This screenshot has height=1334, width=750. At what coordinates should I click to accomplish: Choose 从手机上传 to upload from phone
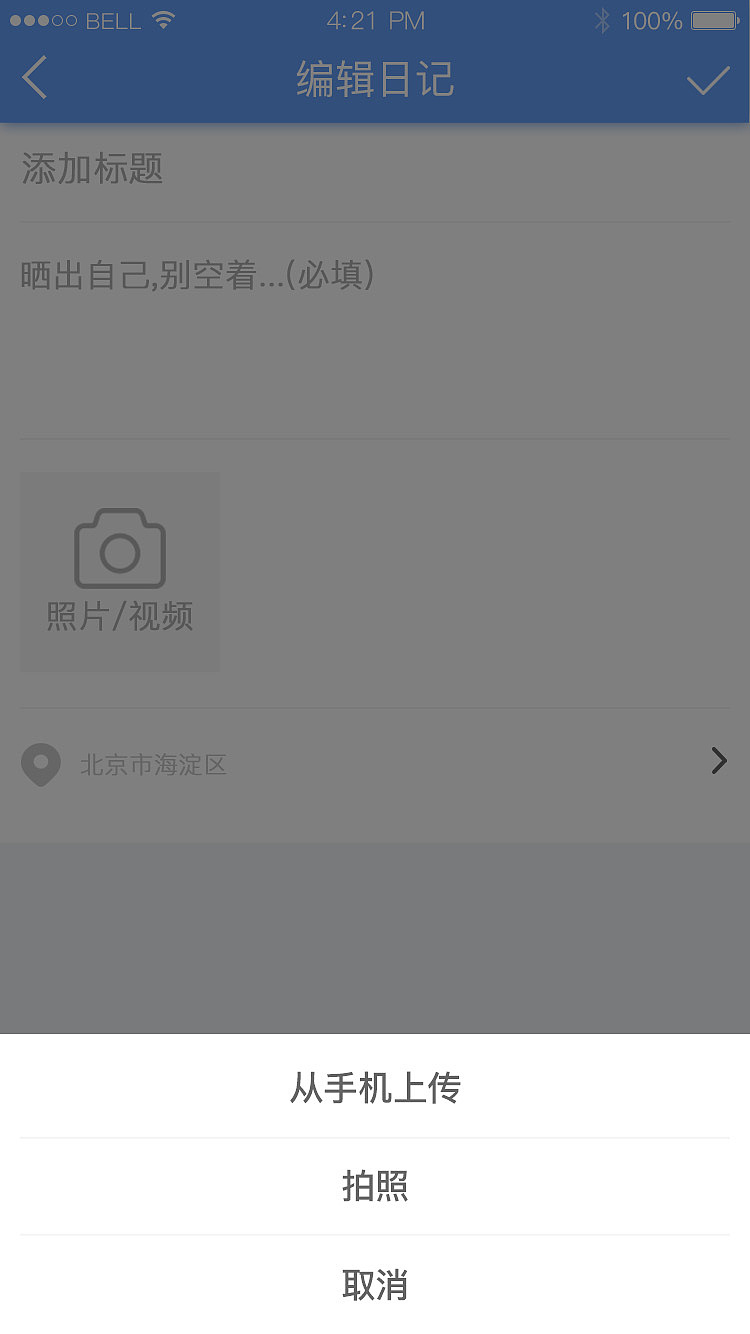[375, 1088]
